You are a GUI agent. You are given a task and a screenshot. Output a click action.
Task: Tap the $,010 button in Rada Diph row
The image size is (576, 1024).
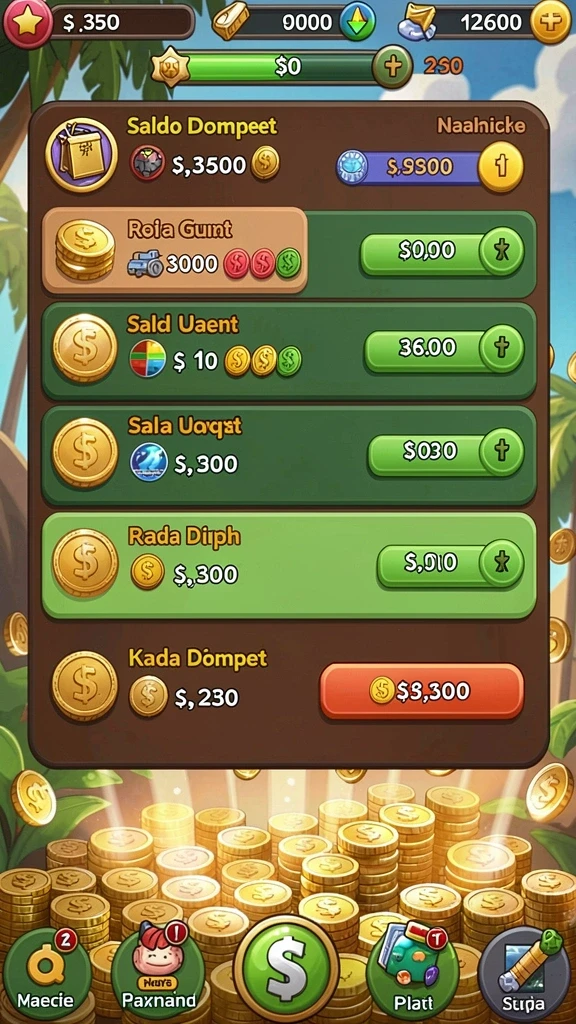click(x=451, y=563)
